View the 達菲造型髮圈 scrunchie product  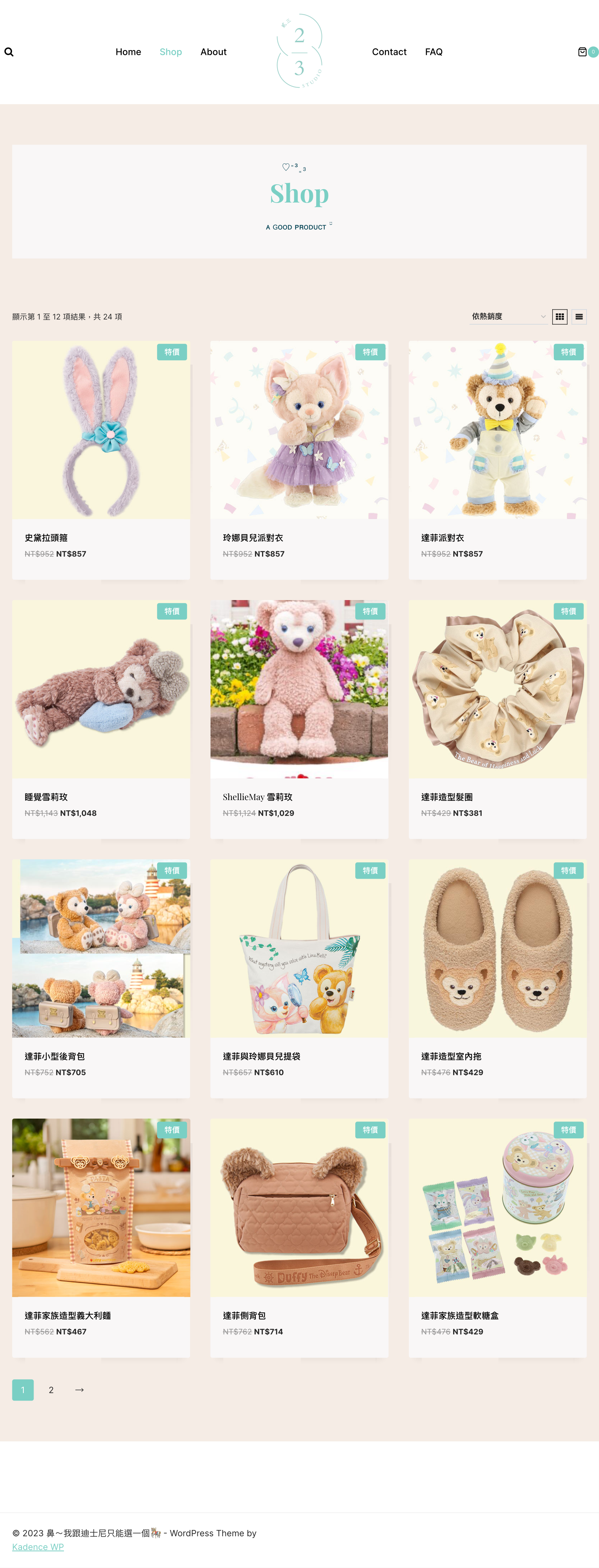[x=446, y=797]
